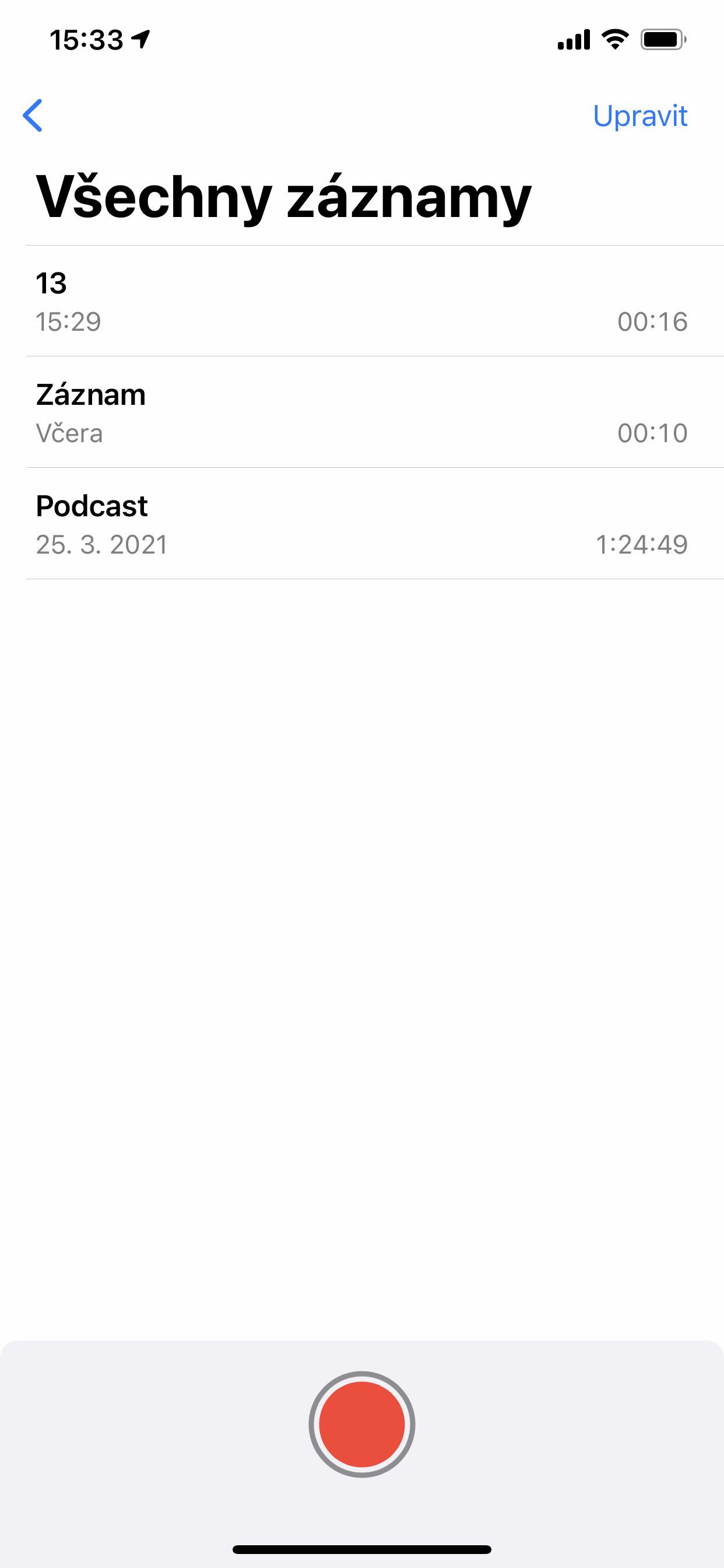Start a new recording with red button
The width and height of the screenshot is (724, 1568).
pyautogui.click(x=362, y=1424)
